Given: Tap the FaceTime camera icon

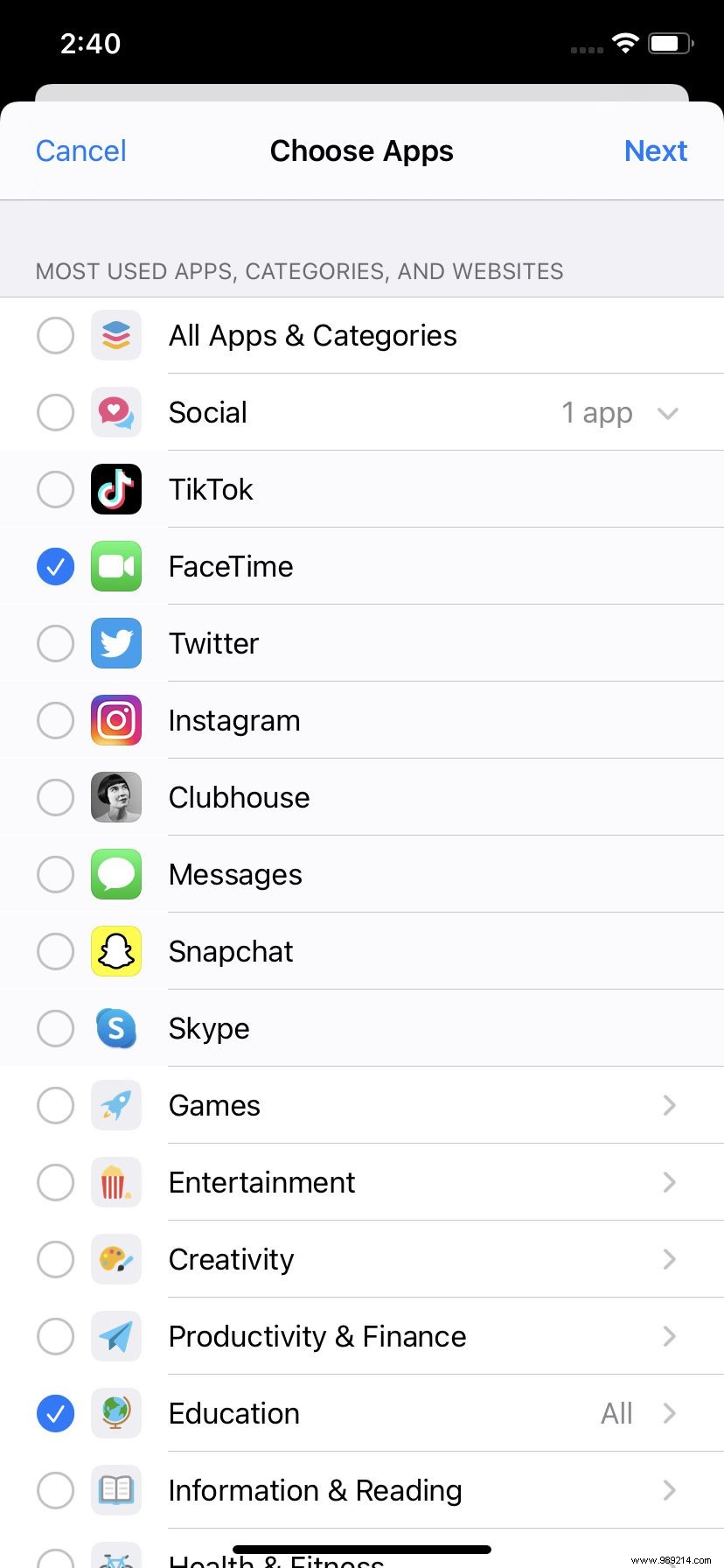Looking at the screenshot, I should 115,566.
